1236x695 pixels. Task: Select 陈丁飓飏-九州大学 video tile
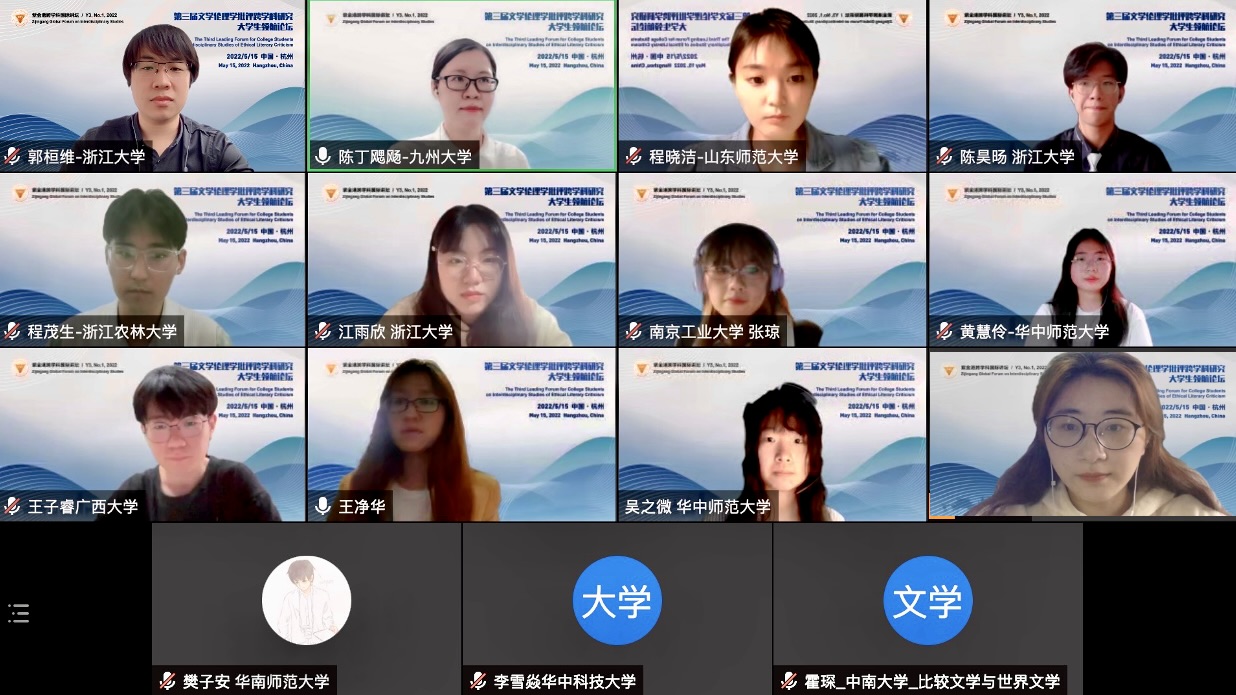pyautogui.click(x=462, y=85)
